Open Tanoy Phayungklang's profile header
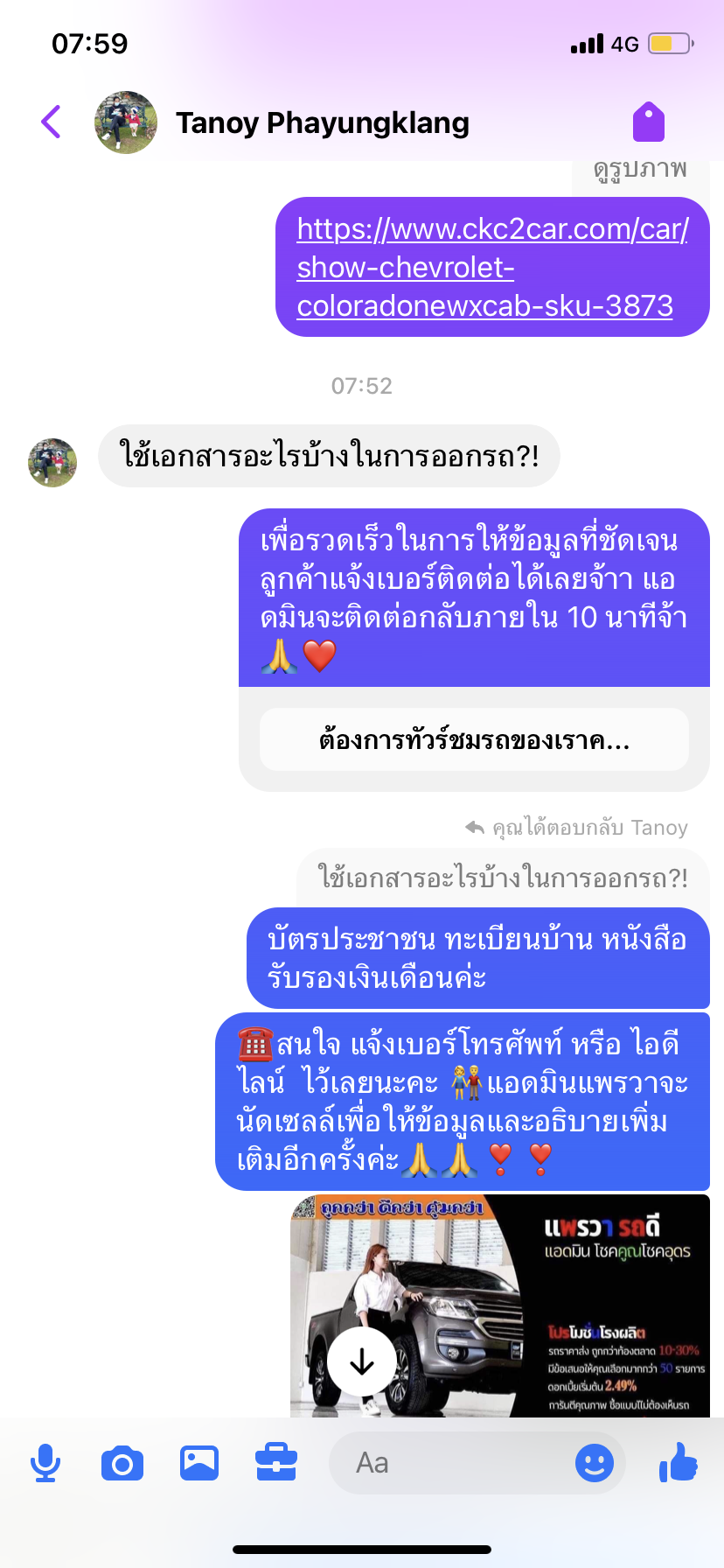 (322, 123)
